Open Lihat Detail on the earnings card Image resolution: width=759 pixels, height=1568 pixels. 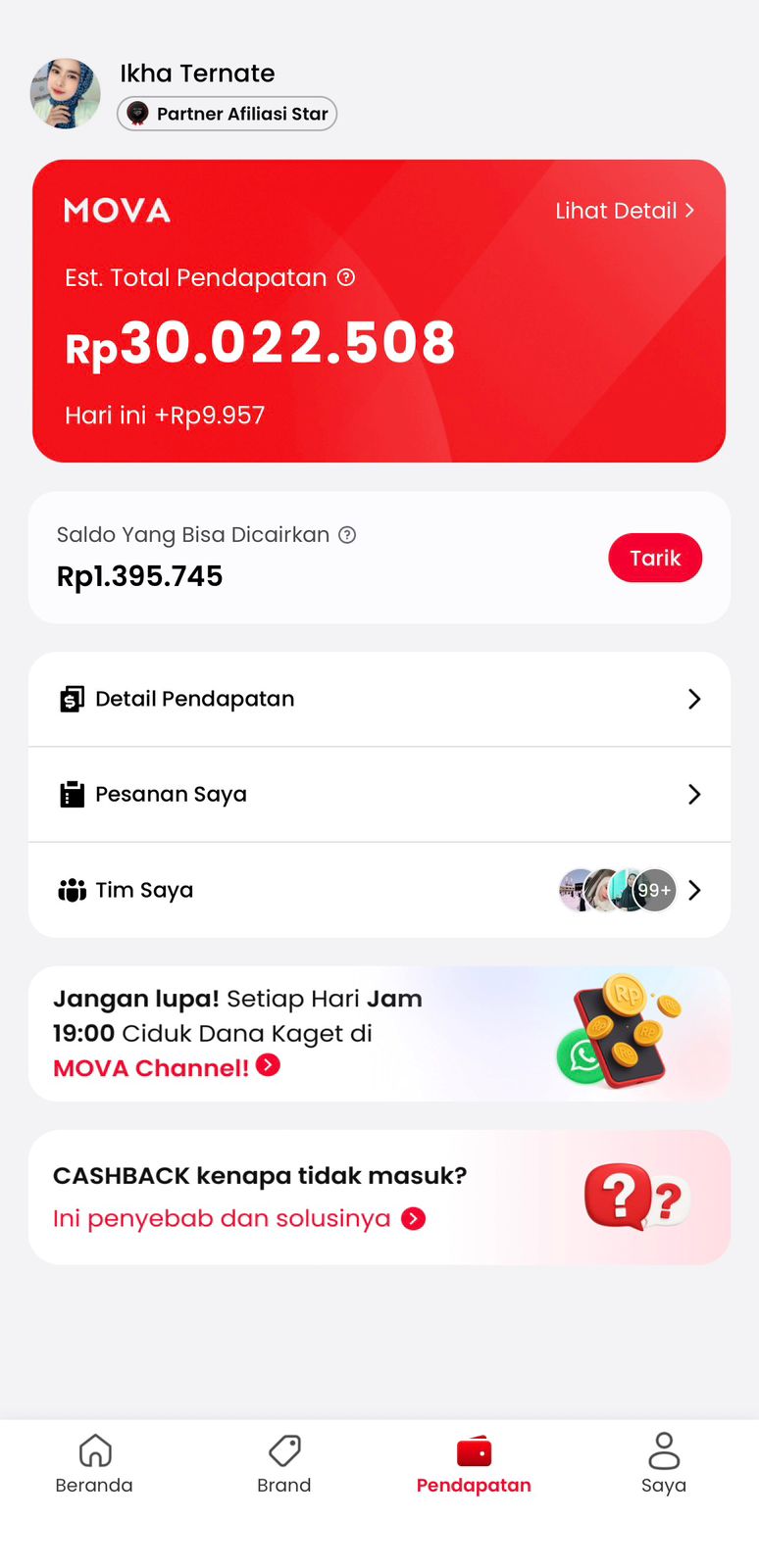[625, 211]
